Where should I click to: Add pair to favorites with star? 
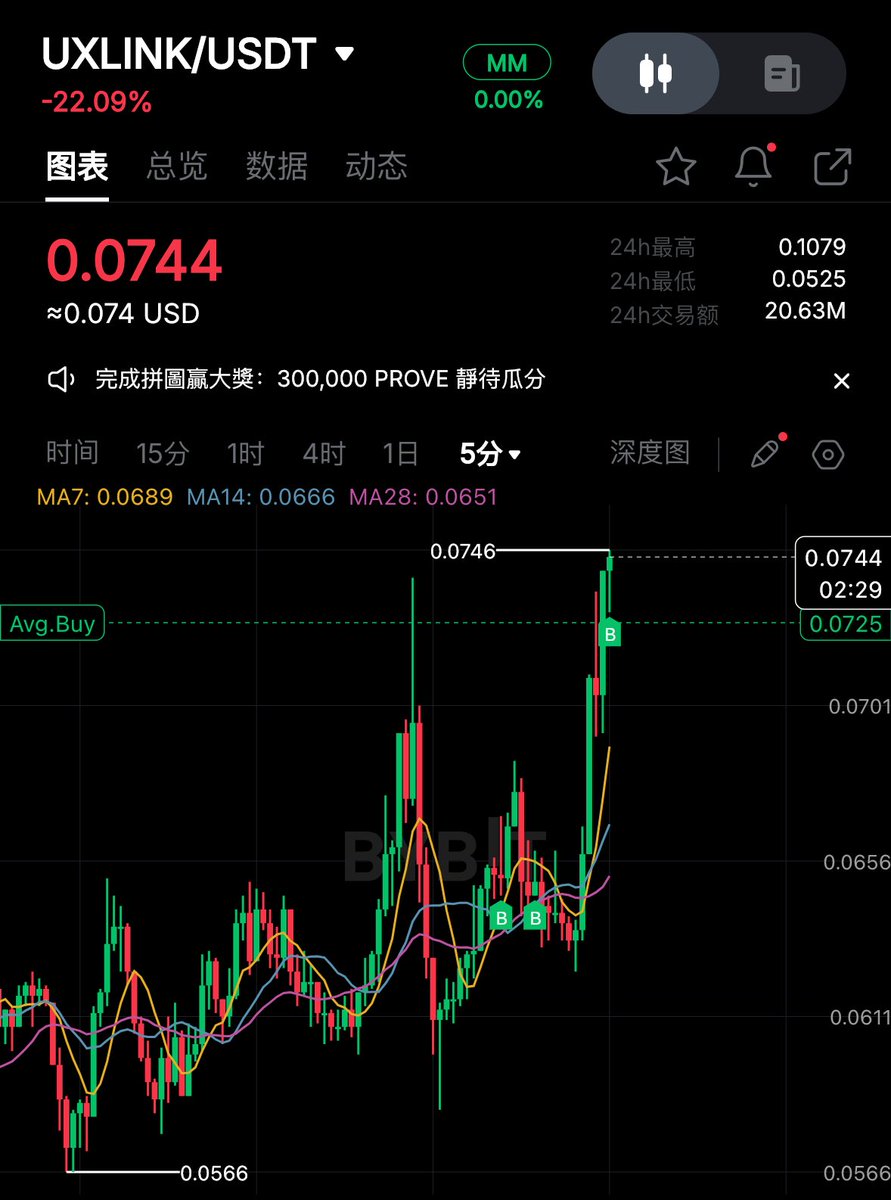676,167
